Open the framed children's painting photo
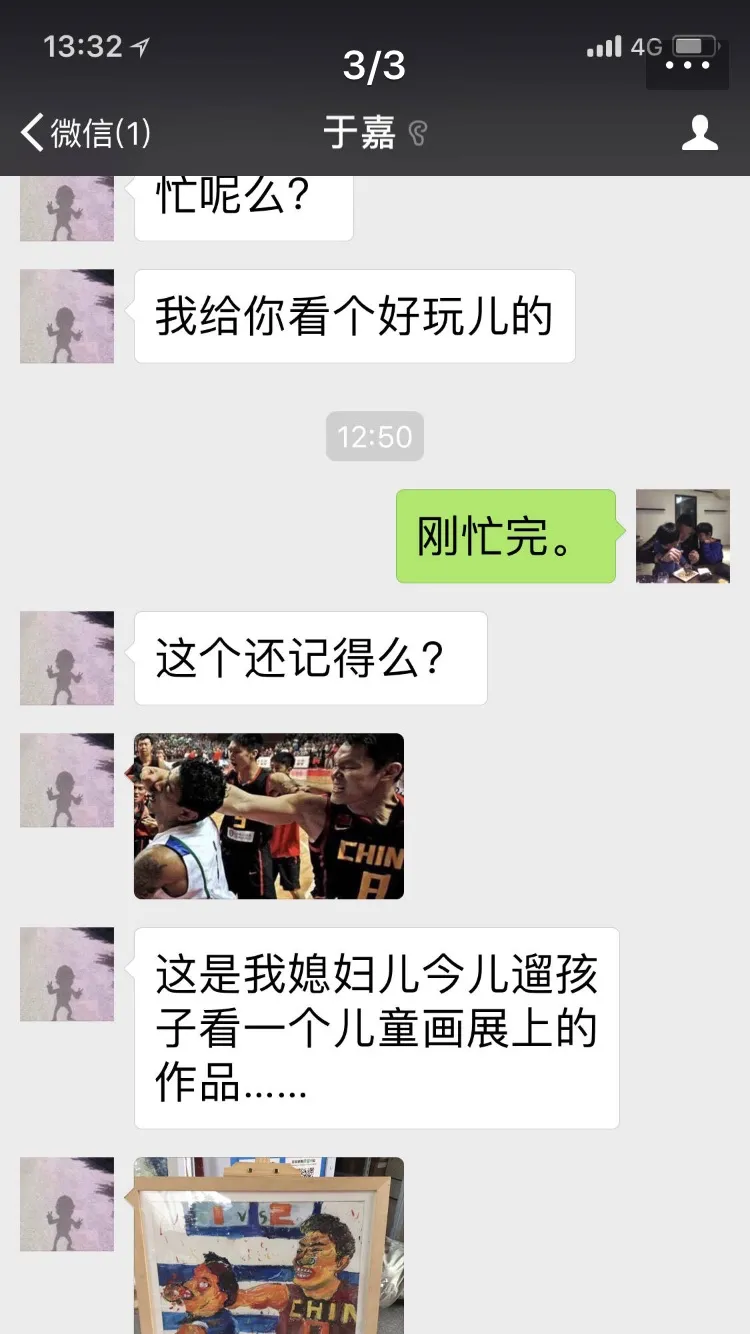Screen dimensions: 750x1334 [269, 1245]
